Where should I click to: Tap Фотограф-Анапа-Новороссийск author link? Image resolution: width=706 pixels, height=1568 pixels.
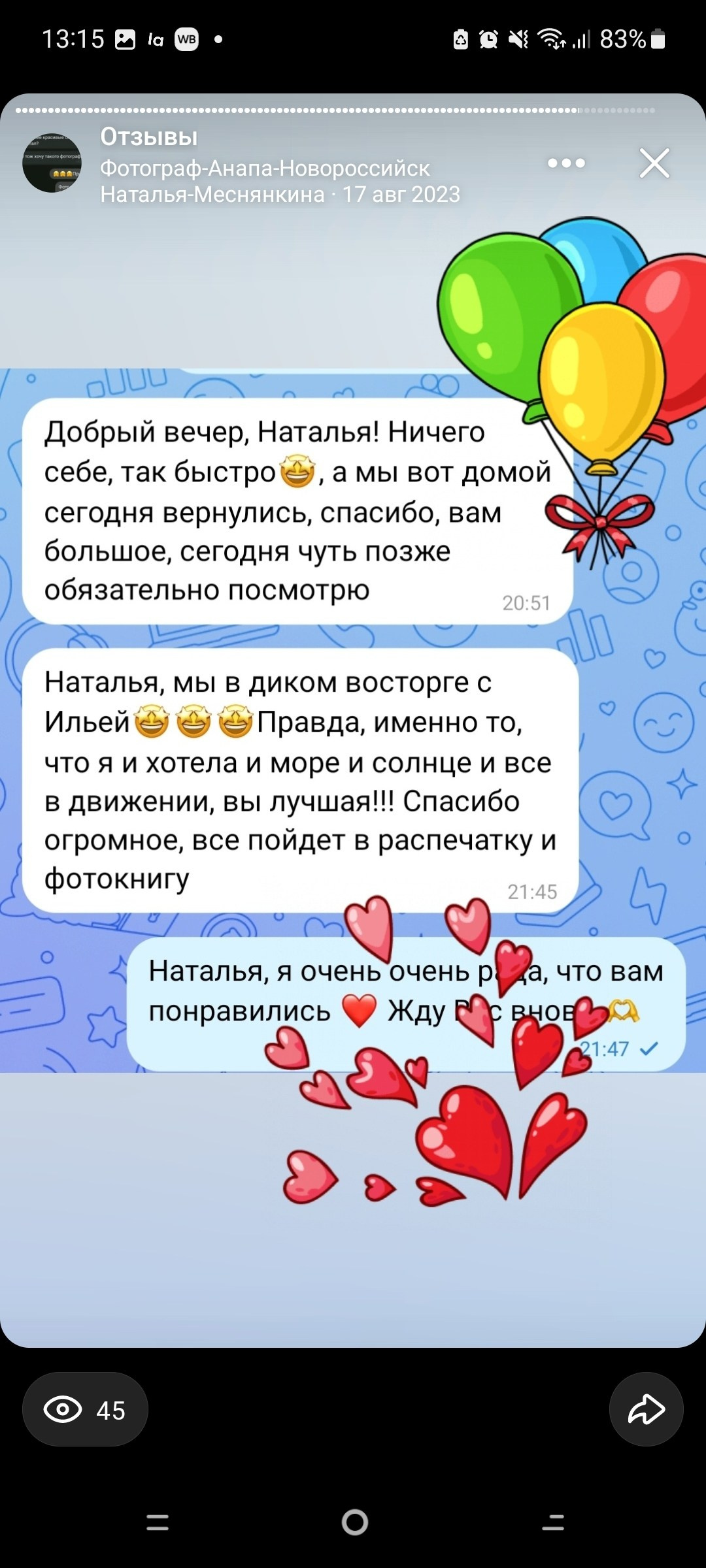point(264,168)
